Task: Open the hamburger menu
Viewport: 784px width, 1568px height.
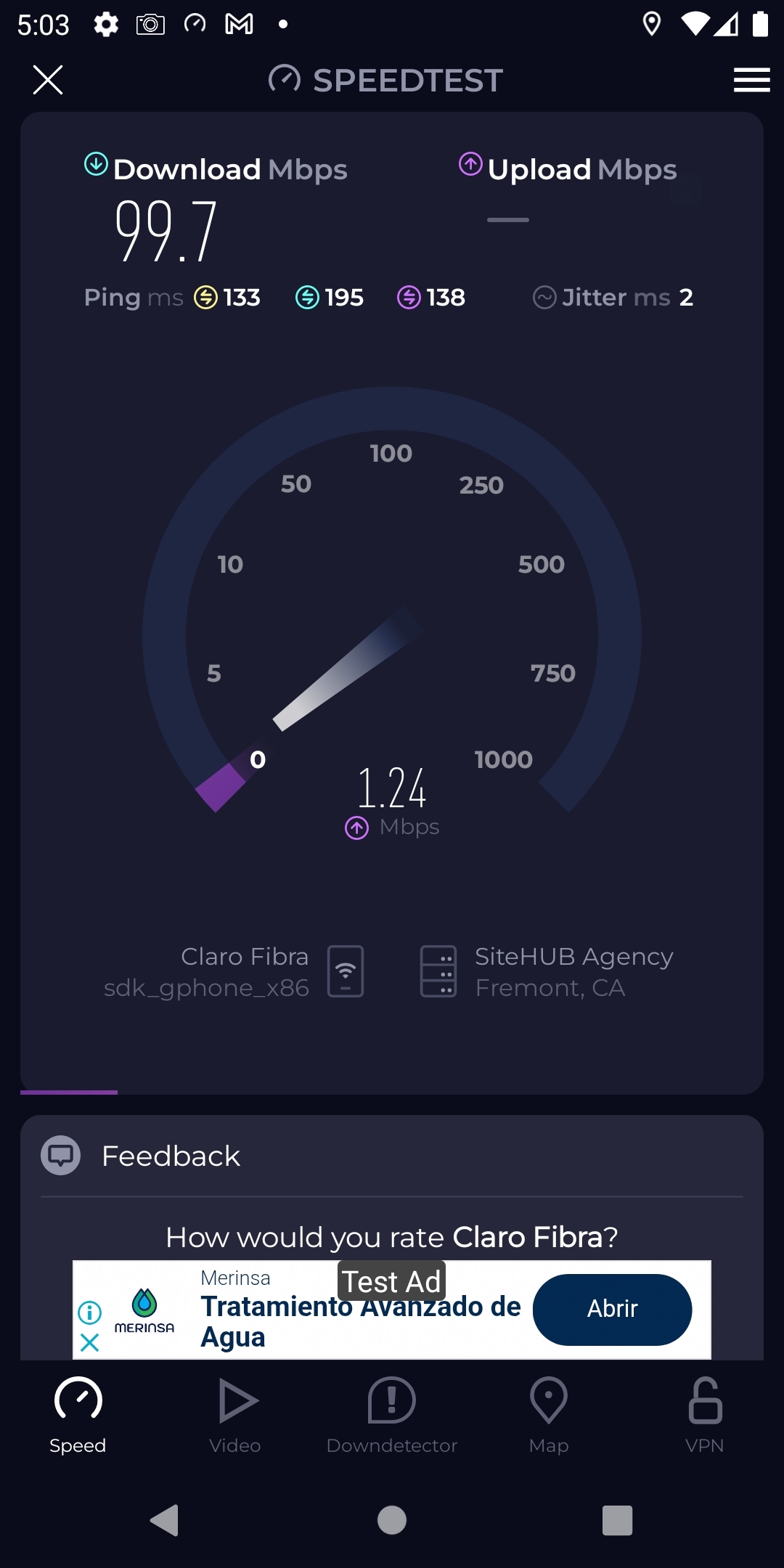Action: click(x=751, y=80)
